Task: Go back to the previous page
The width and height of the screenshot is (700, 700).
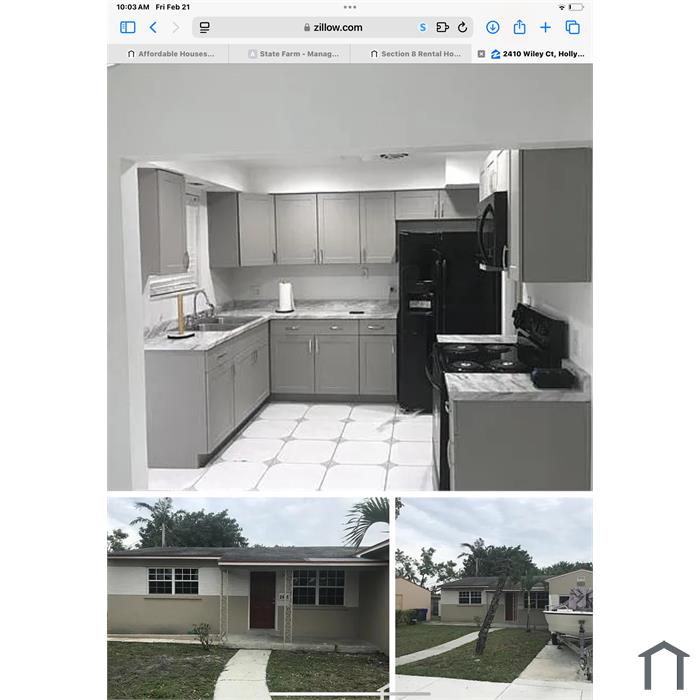Action: click(153, 28)
